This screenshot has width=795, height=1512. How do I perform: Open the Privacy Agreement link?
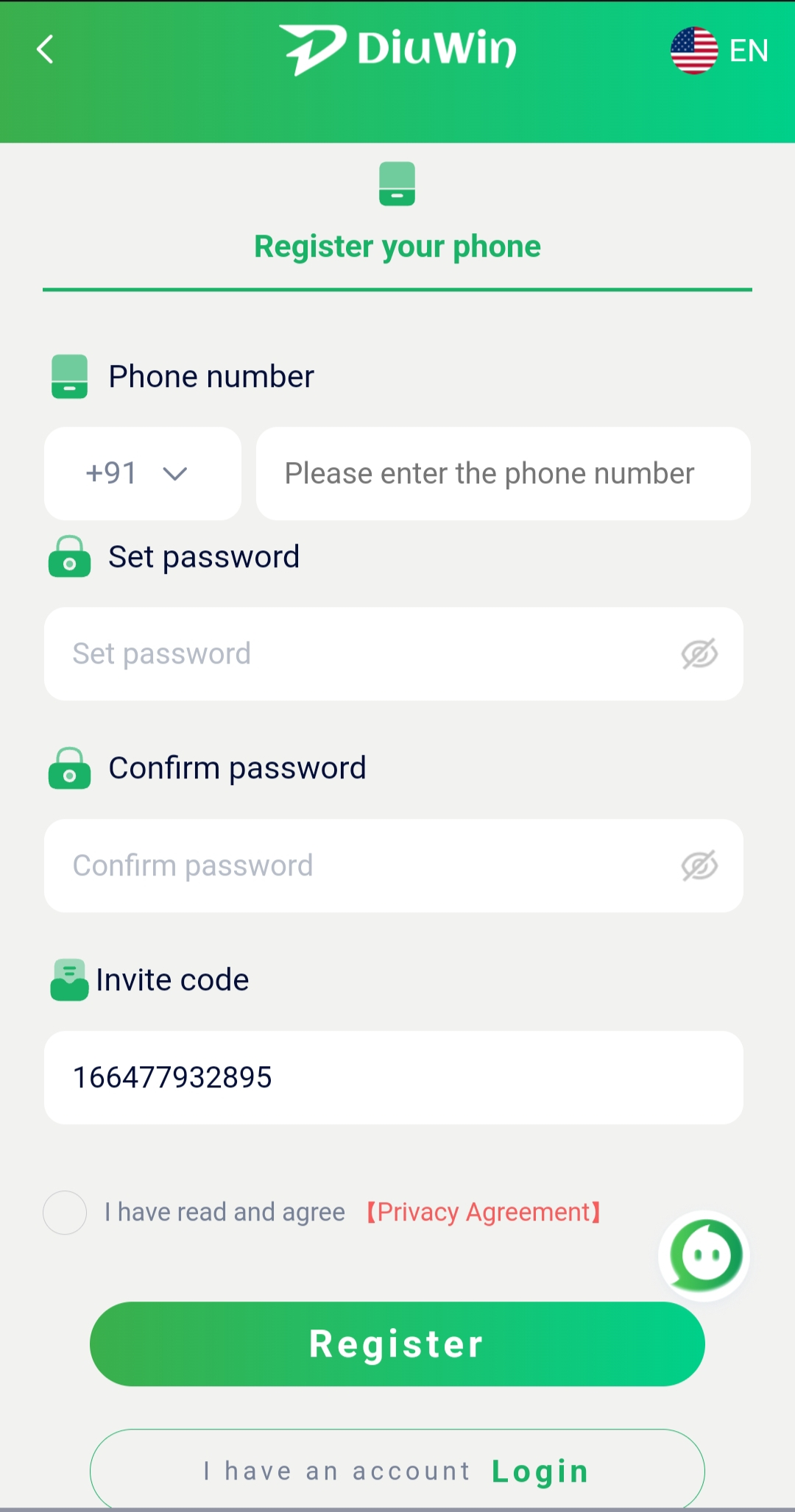click(484, 1212)
